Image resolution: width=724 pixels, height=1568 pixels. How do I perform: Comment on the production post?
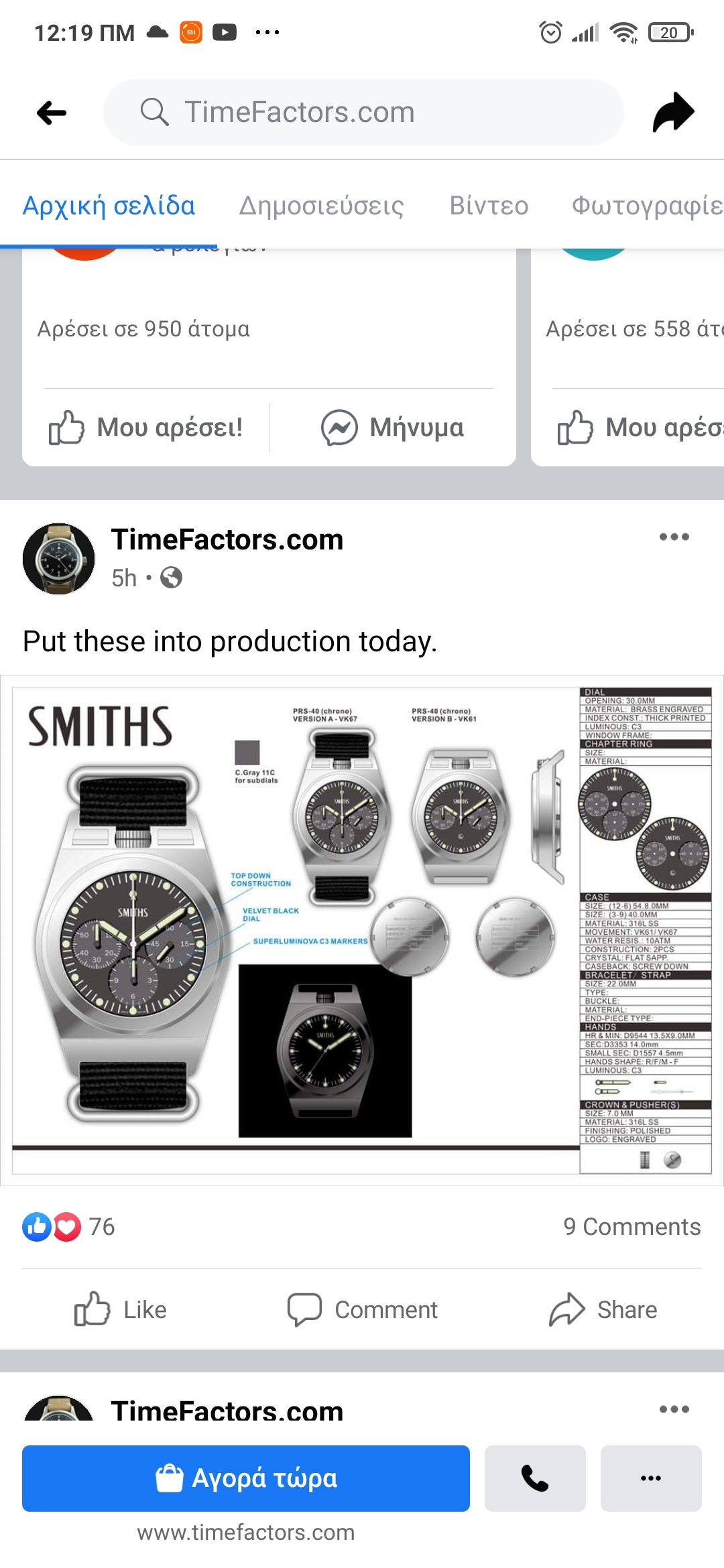coord(362,1309)
